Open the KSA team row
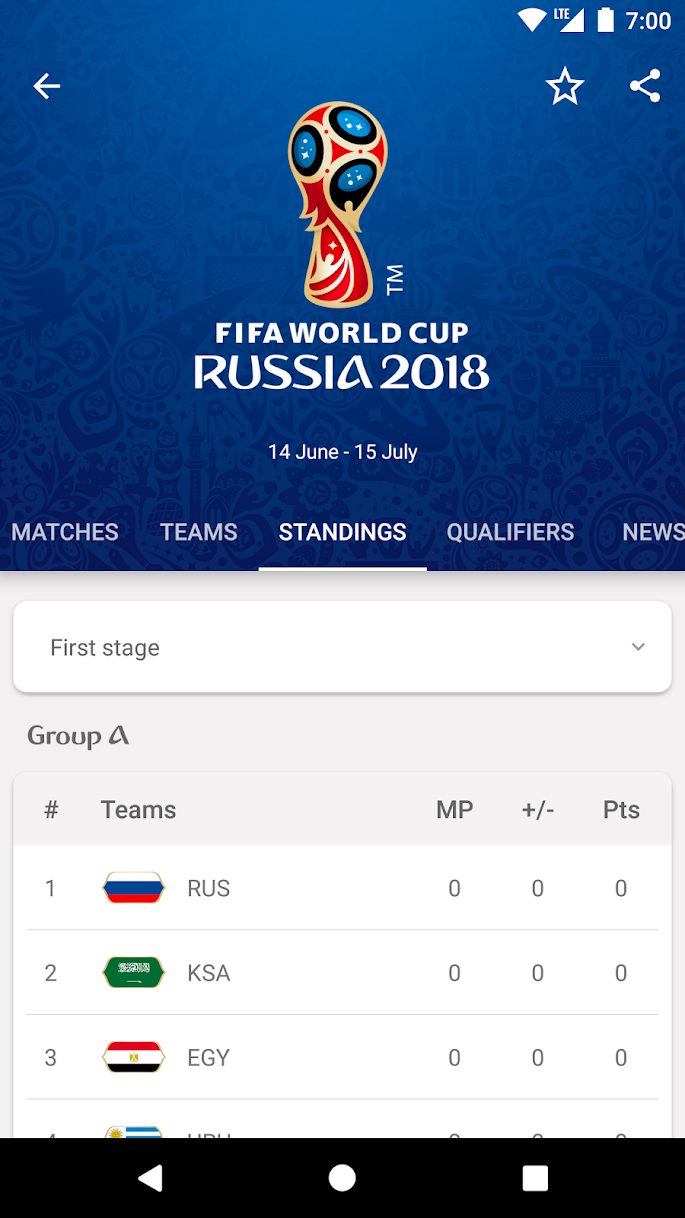The width and height of the screenshot is (685, 1218). click(342, 973)
